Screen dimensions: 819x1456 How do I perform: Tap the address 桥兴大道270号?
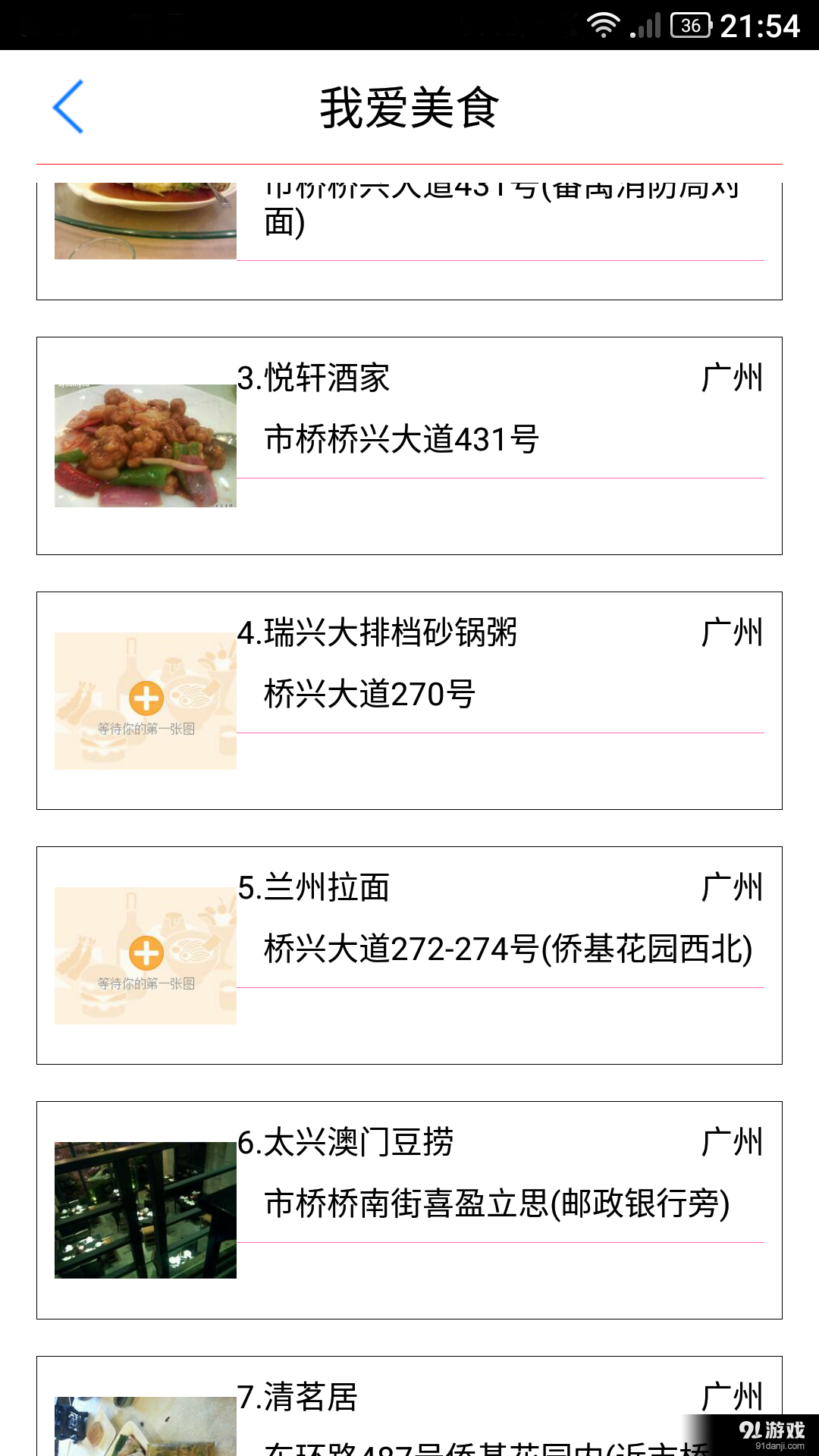pyautogui.click(x=369, y=690)
